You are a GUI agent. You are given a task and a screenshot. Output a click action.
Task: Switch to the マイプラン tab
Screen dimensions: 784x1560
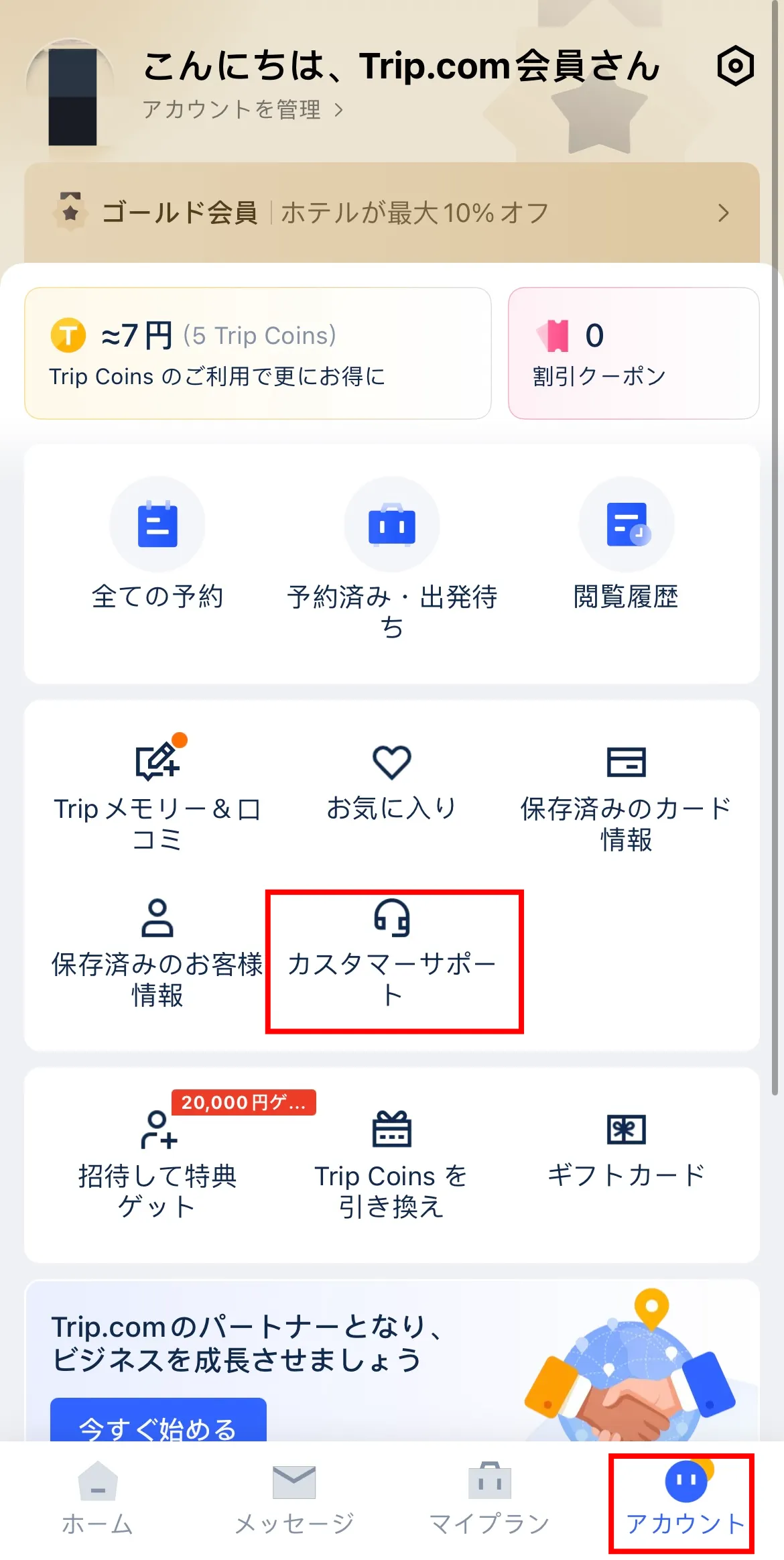[489, 1502]
